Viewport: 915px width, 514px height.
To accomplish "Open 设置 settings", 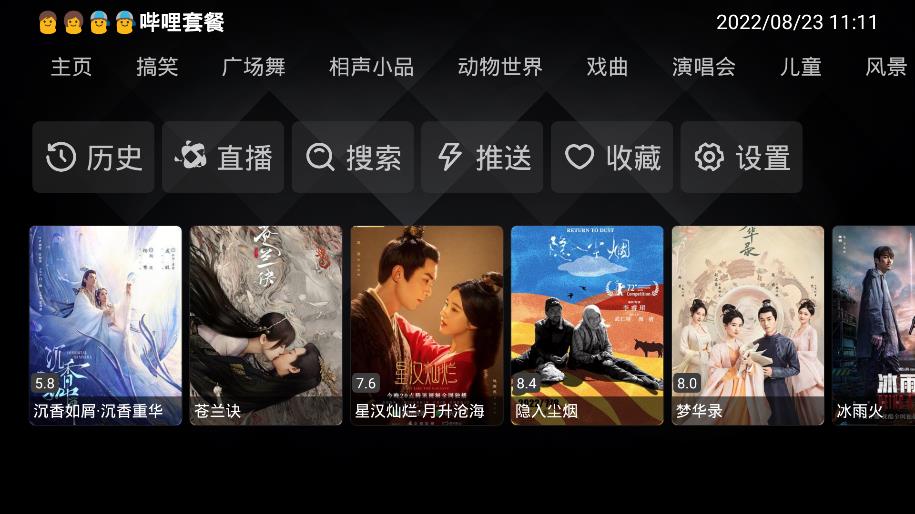I will point(742,157).
